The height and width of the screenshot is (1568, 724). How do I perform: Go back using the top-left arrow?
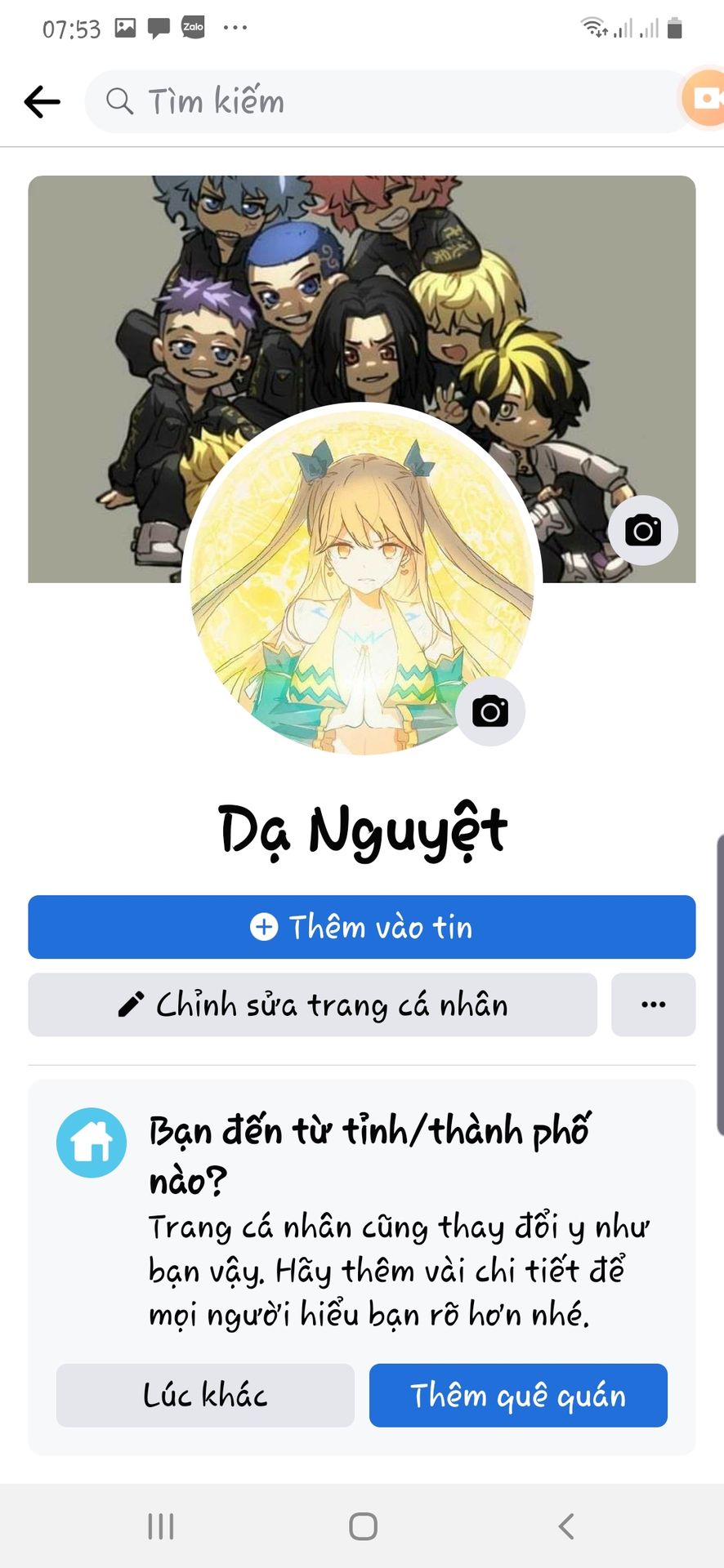click(42, 102)
